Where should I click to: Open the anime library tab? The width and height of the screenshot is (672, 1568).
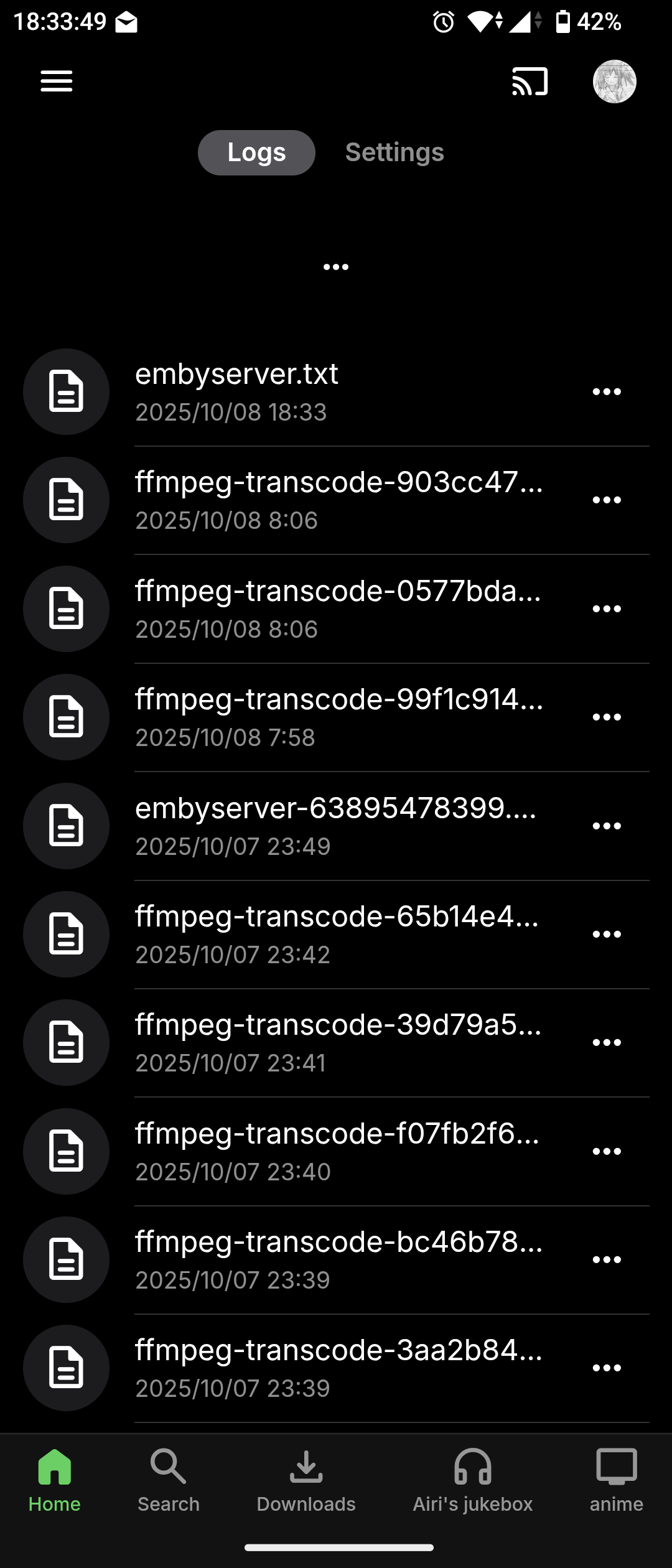pyautogui.click(x=616, y=1482)
